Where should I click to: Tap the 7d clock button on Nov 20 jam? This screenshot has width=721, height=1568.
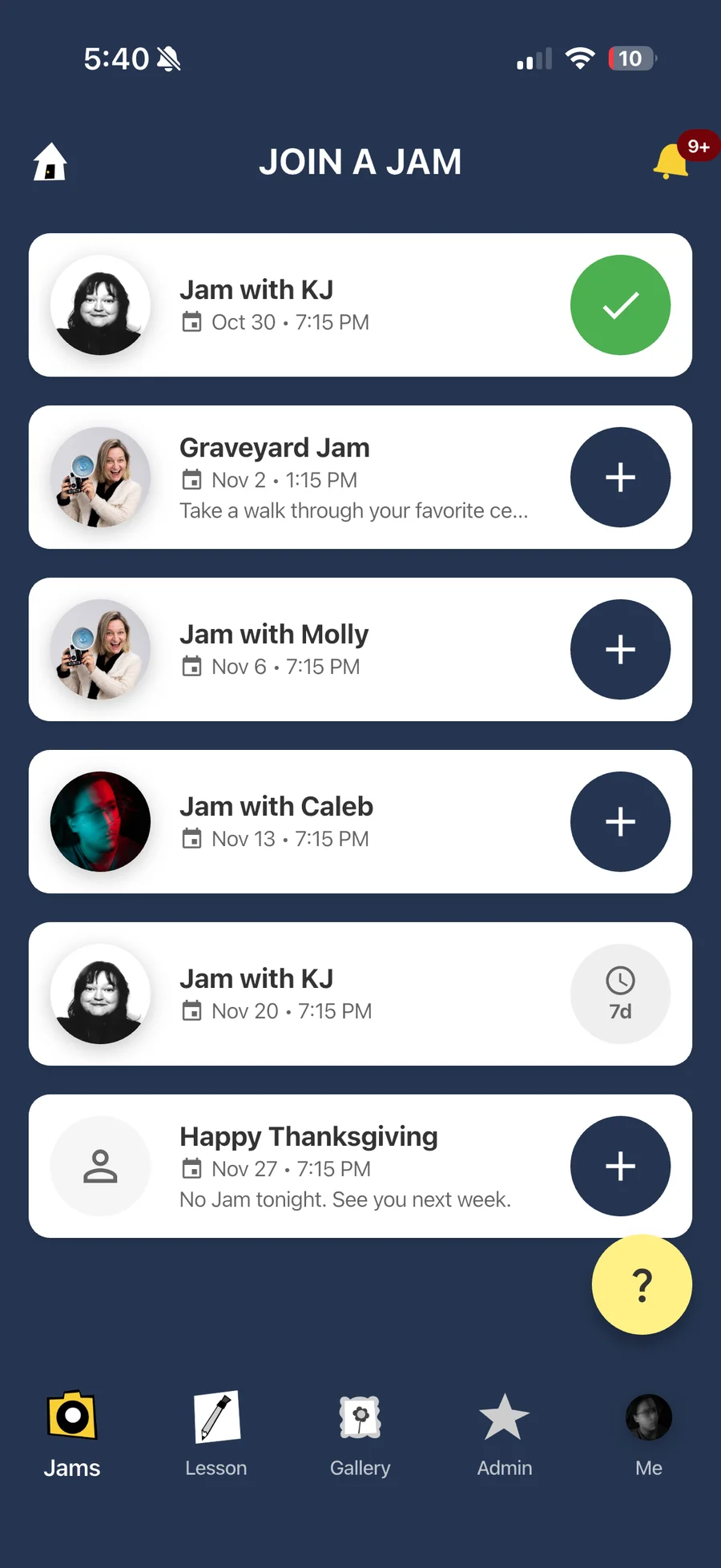coord(620,994)
